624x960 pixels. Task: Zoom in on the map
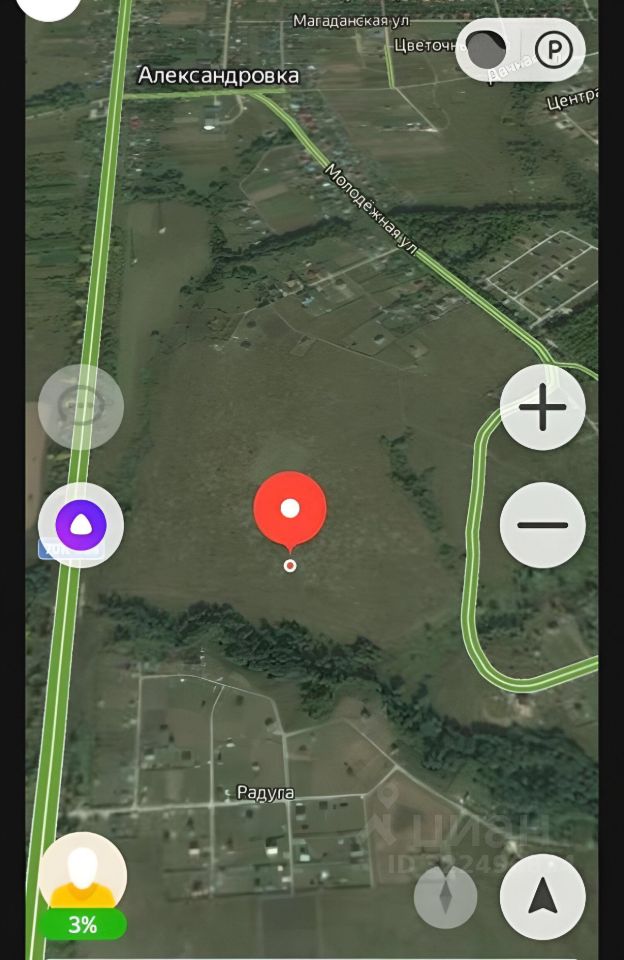click(542, 408)
